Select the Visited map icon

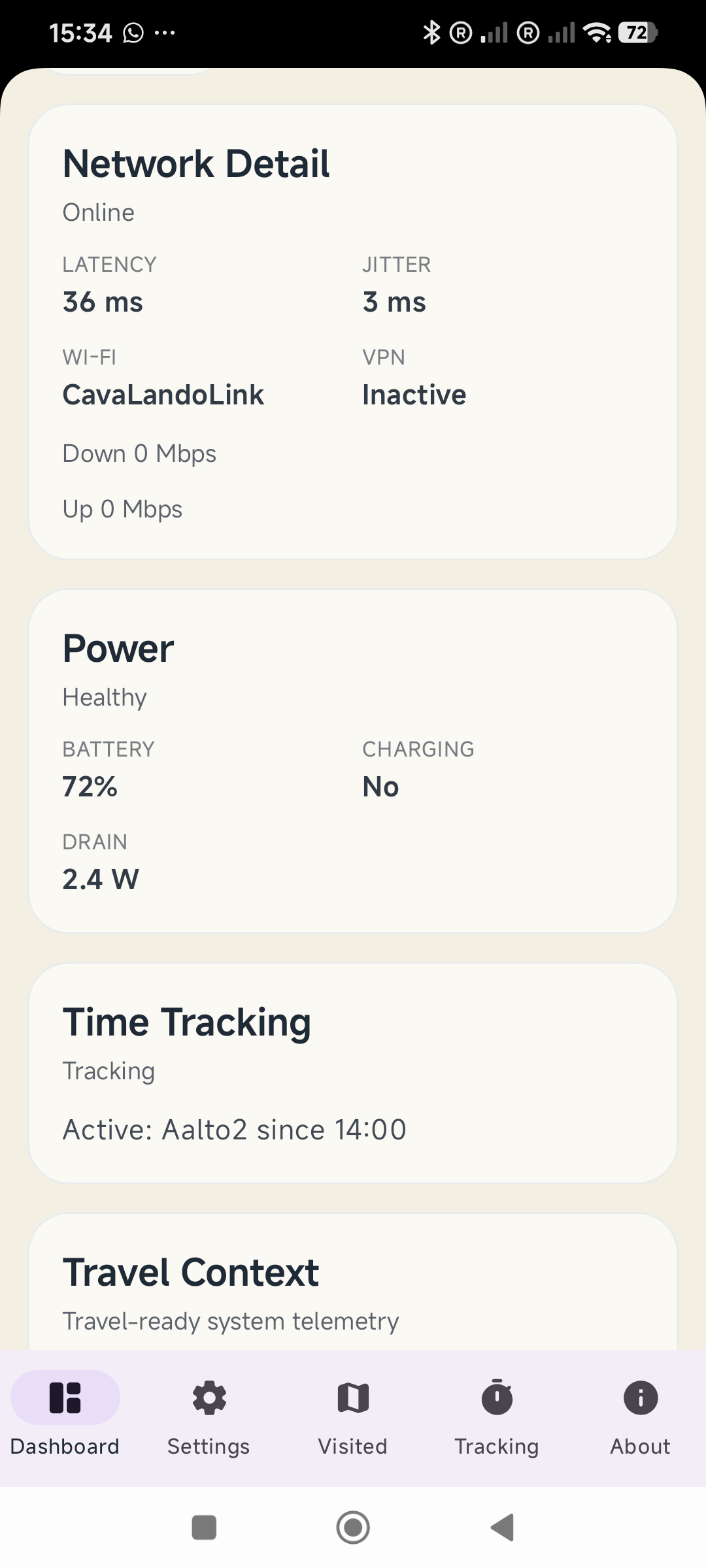(352, 1398)
